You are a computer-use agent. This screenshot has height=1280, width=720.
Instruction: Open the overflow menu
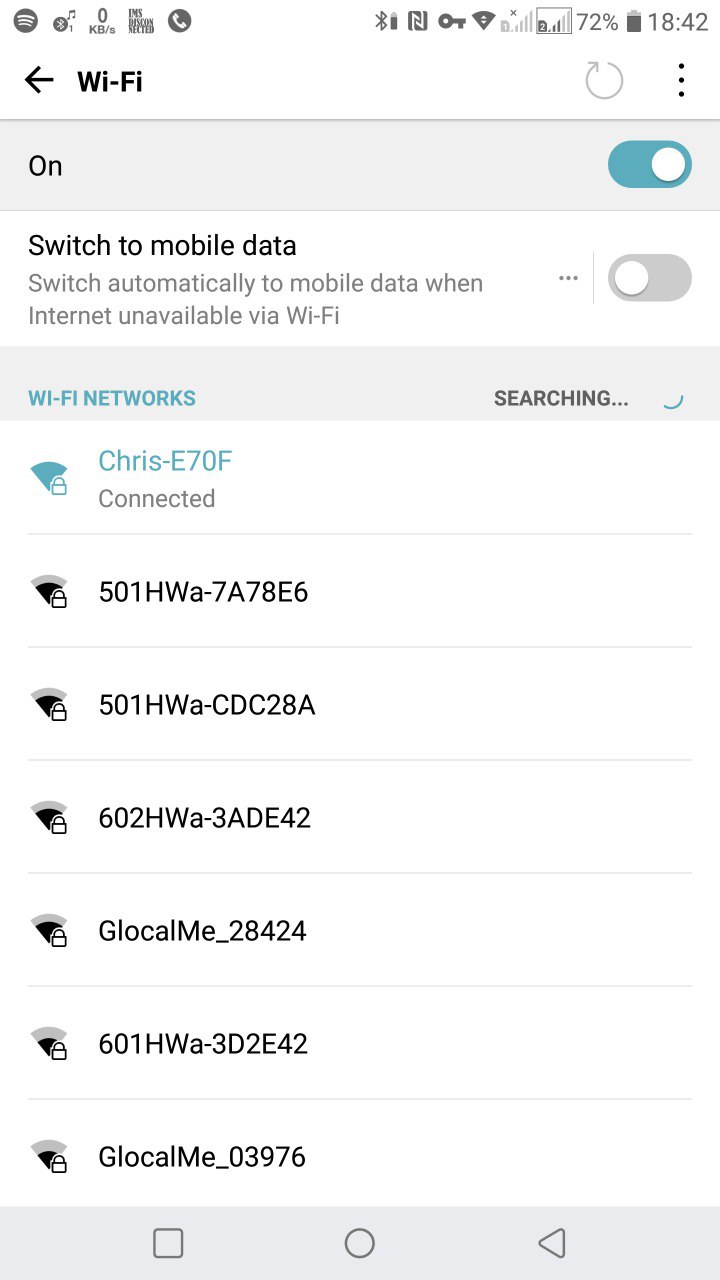[681, 81]
